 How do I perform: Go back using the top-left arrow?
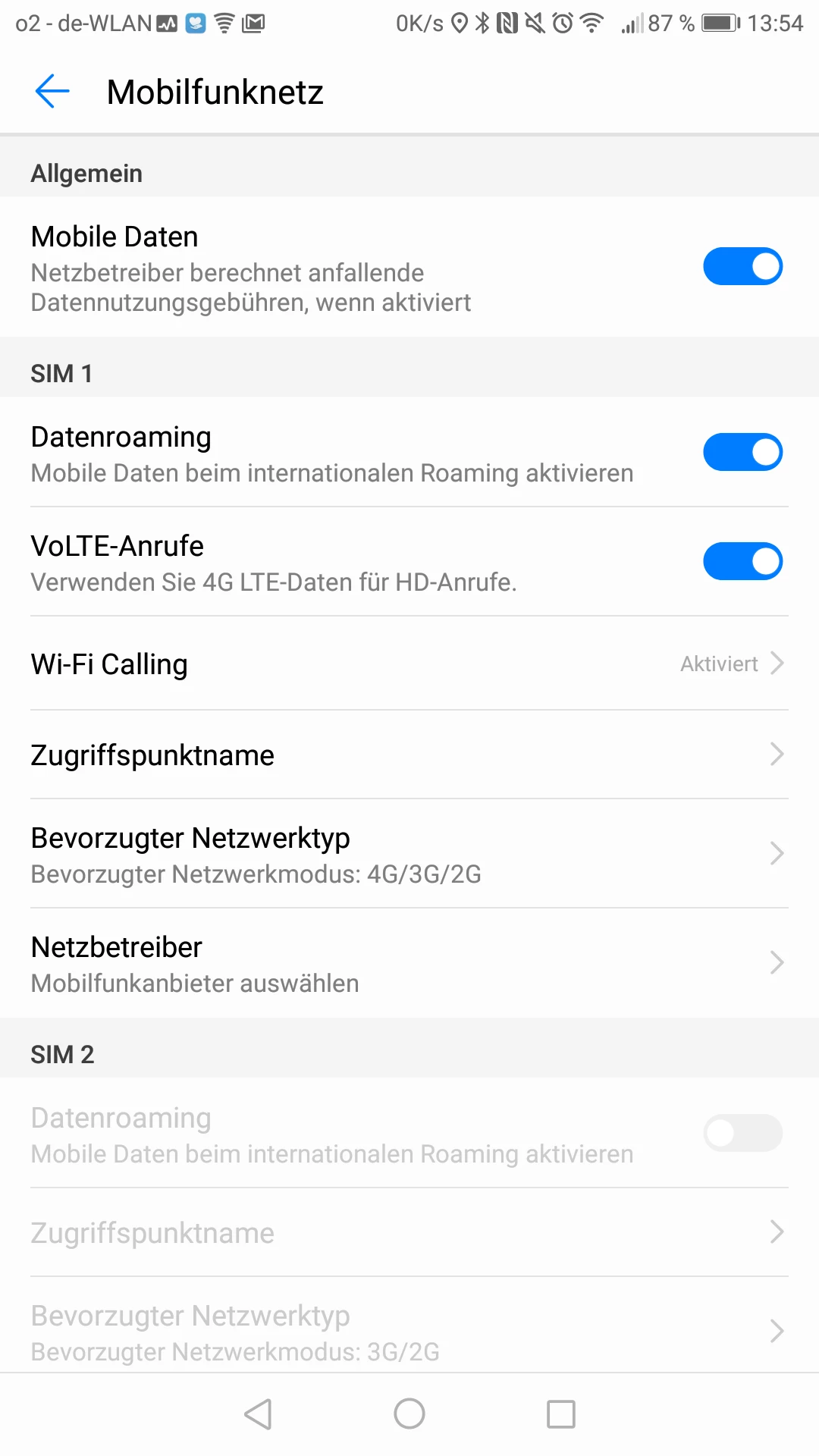pyautogui.click(x=52, y=92)
